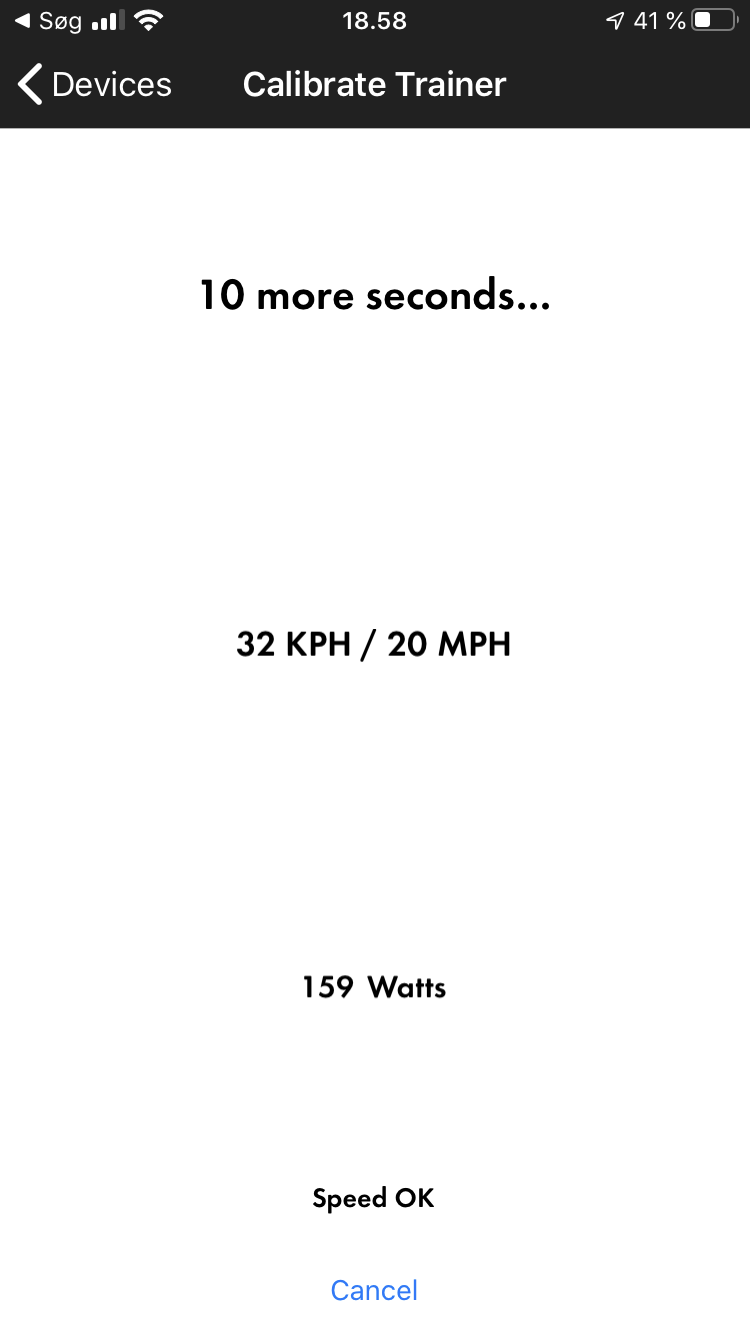Return to the Søg app via status bar
The height and width of the screenshot is (1334, 750).
[x=48, y=21]
